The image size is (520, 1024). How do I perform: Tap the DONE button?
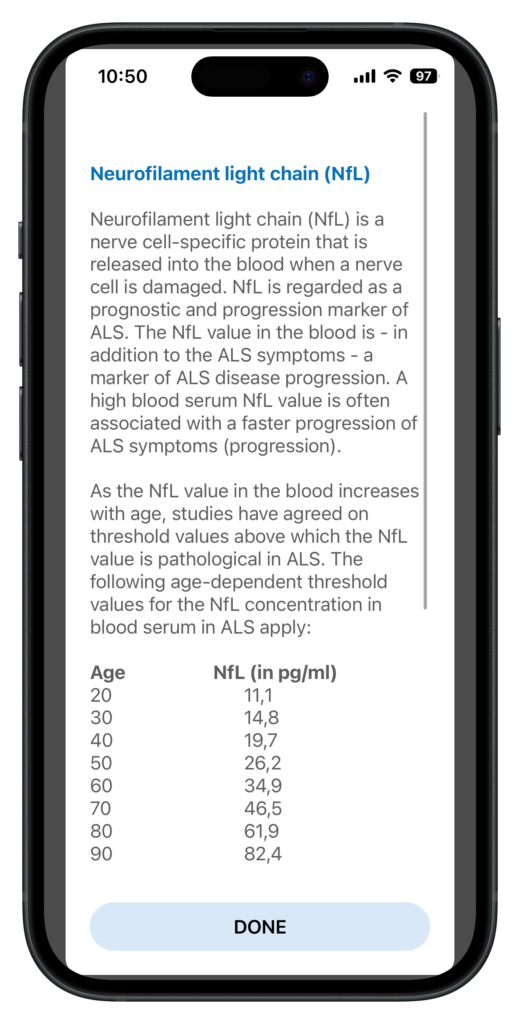(260, 926)
